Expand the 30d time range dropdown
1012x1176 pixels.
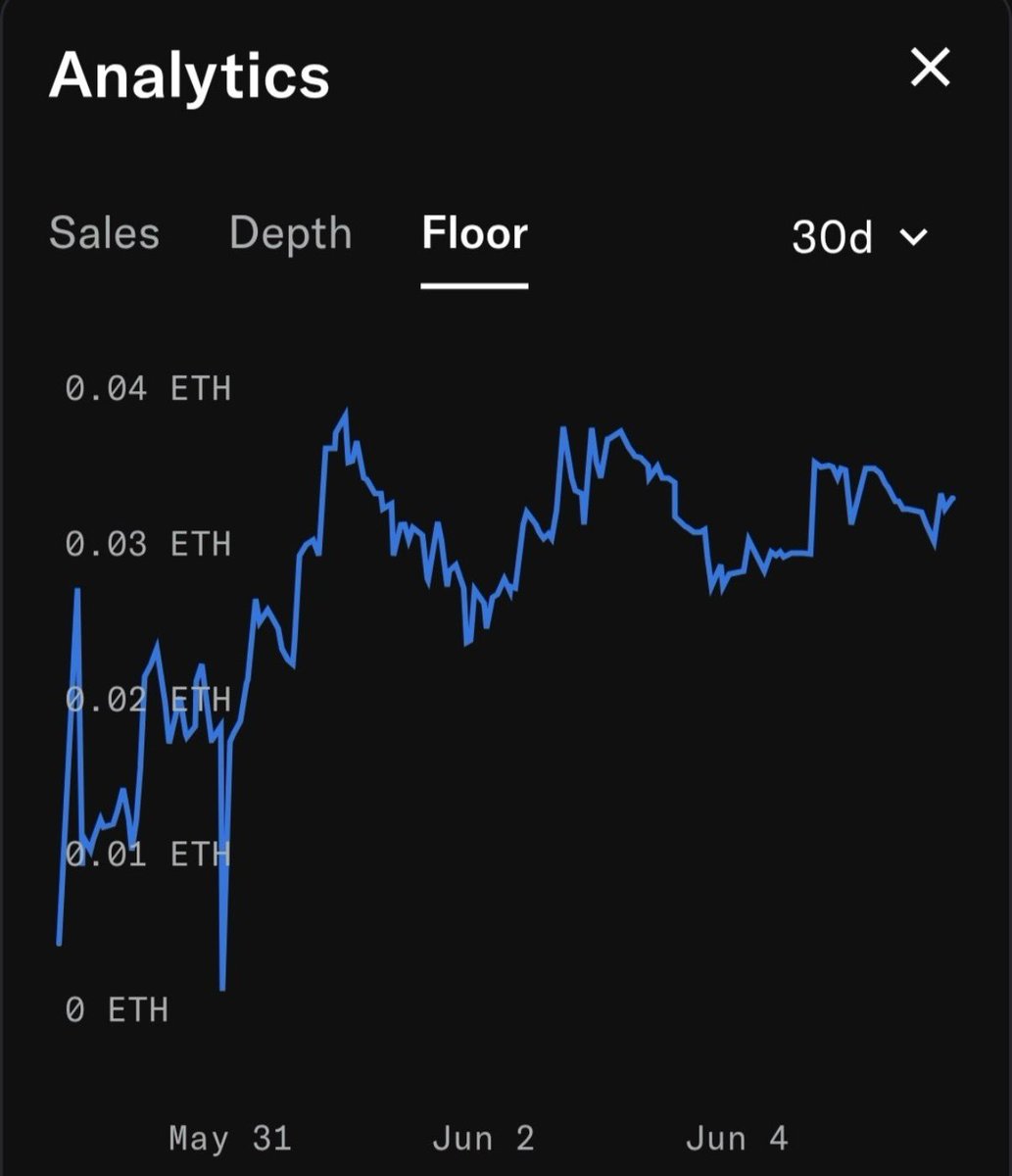tap(859, 237)
